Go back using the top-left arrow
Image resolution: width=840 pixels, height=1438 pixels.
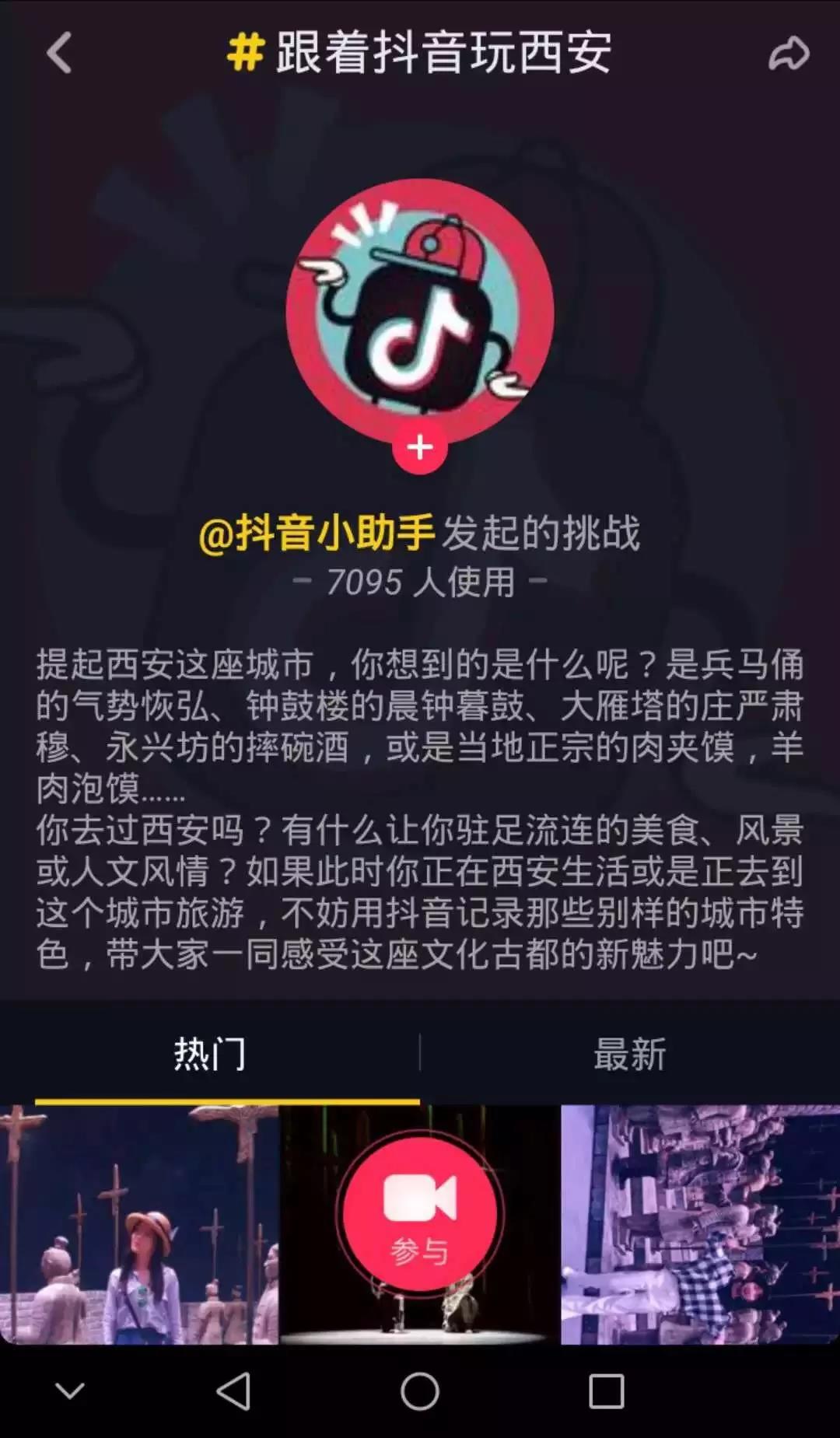[x=59, y=53]
